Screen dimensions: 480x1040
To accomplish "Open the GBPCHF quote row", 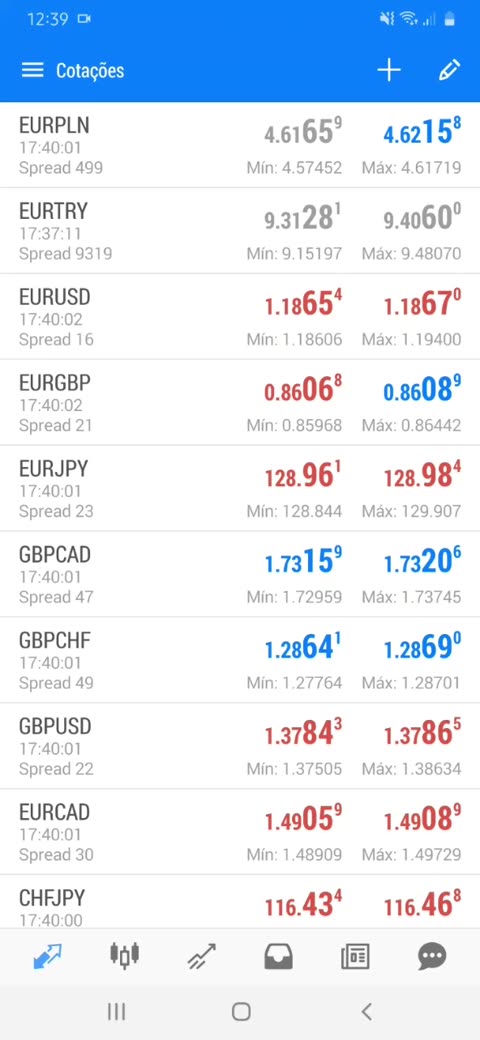I will (240, 660).
